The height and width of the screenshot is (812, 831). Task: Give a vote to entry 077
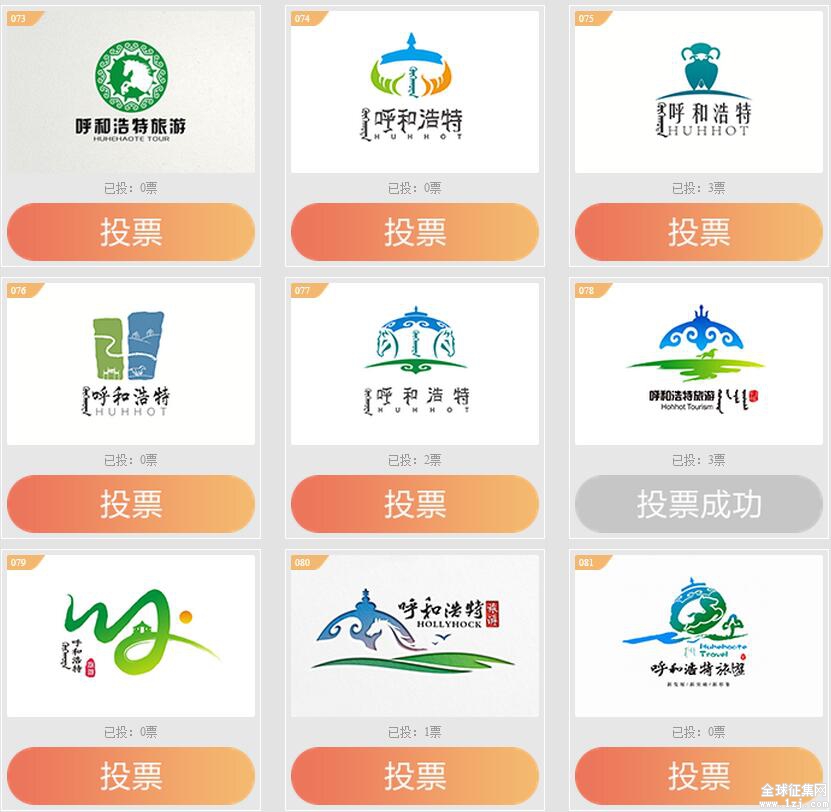415,504
